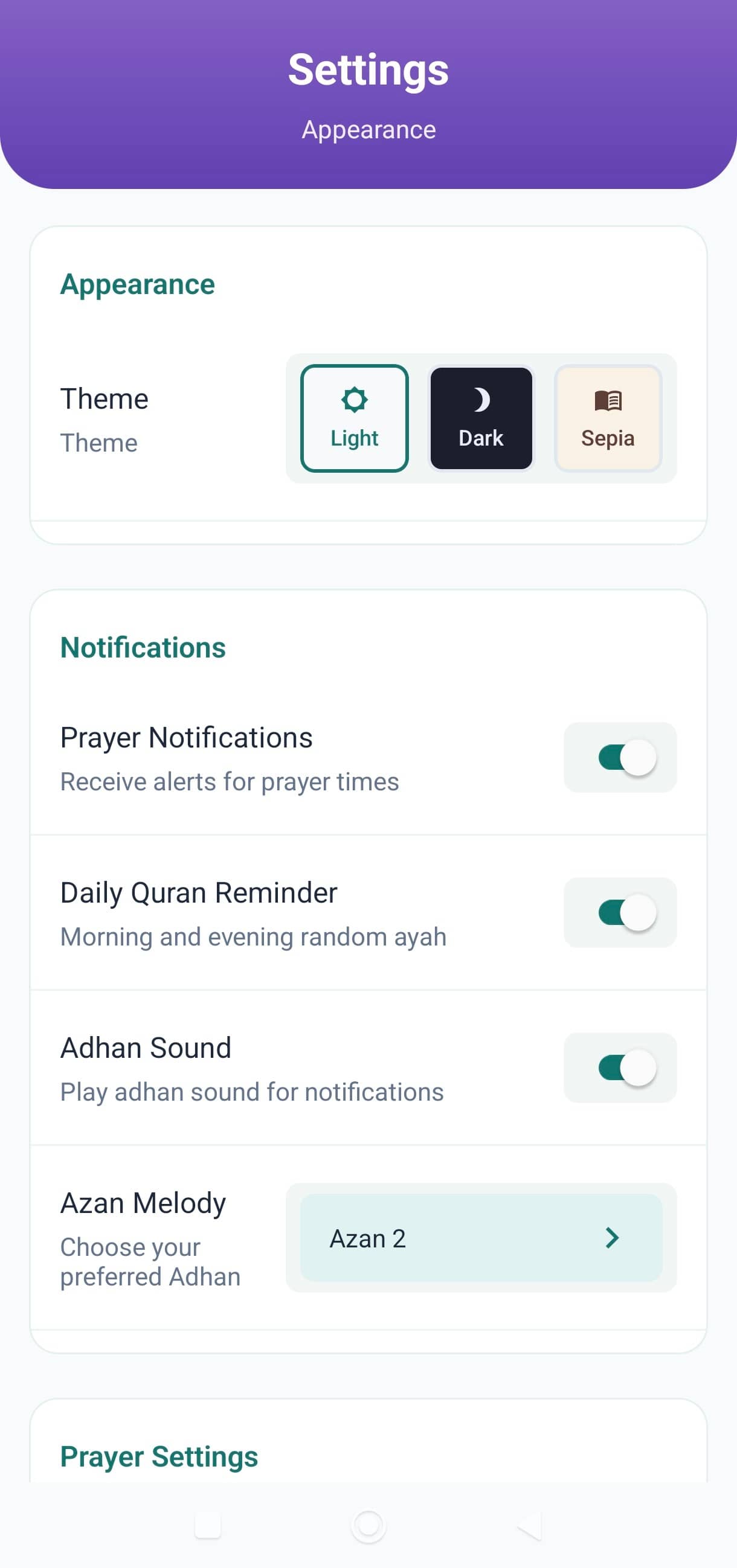Viewport: 737px width, 1568px height.
Task: Click the Appearance section heading
Action: coord(137,284)
